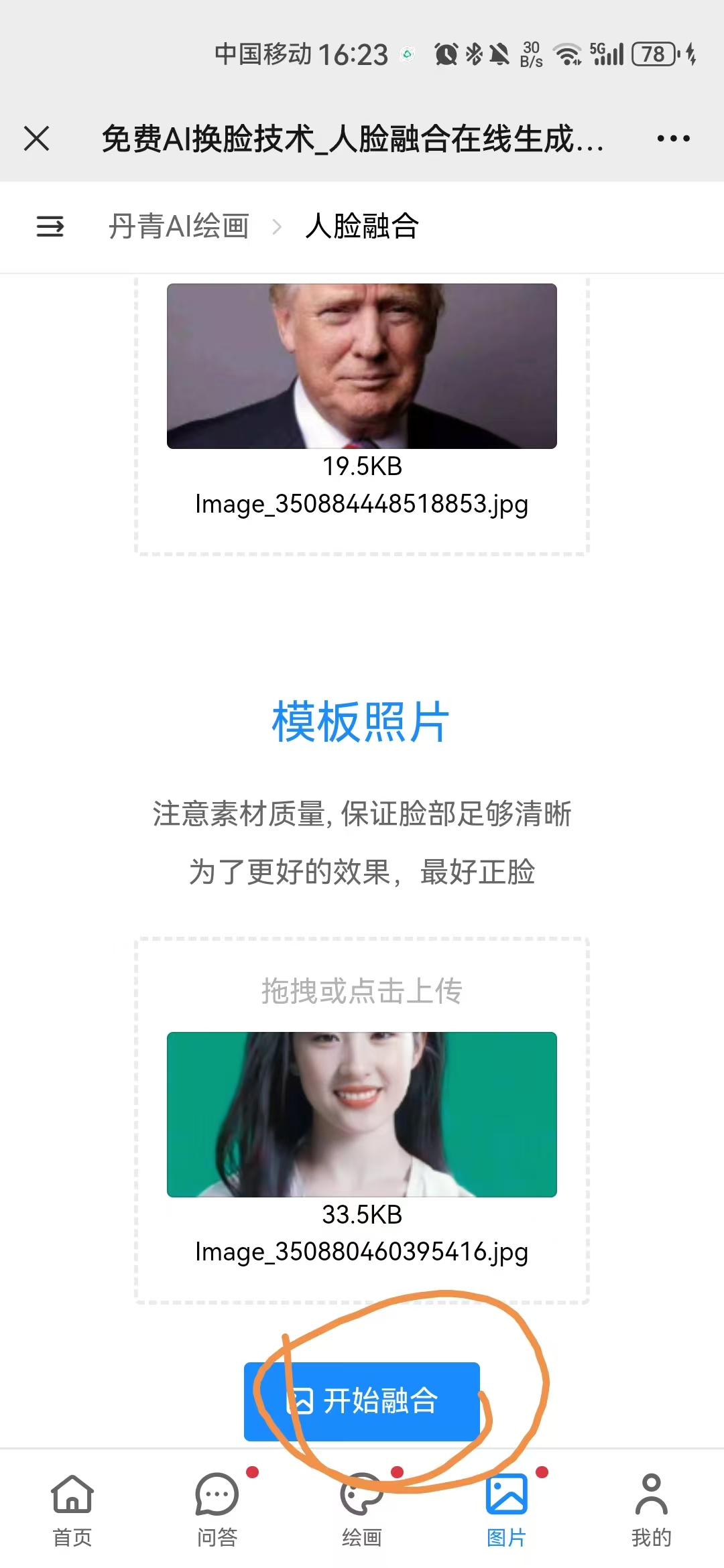Tap the 开始融合 button
The height and width of the screenshot is (1568, 724).
[x=362, y=1401]
